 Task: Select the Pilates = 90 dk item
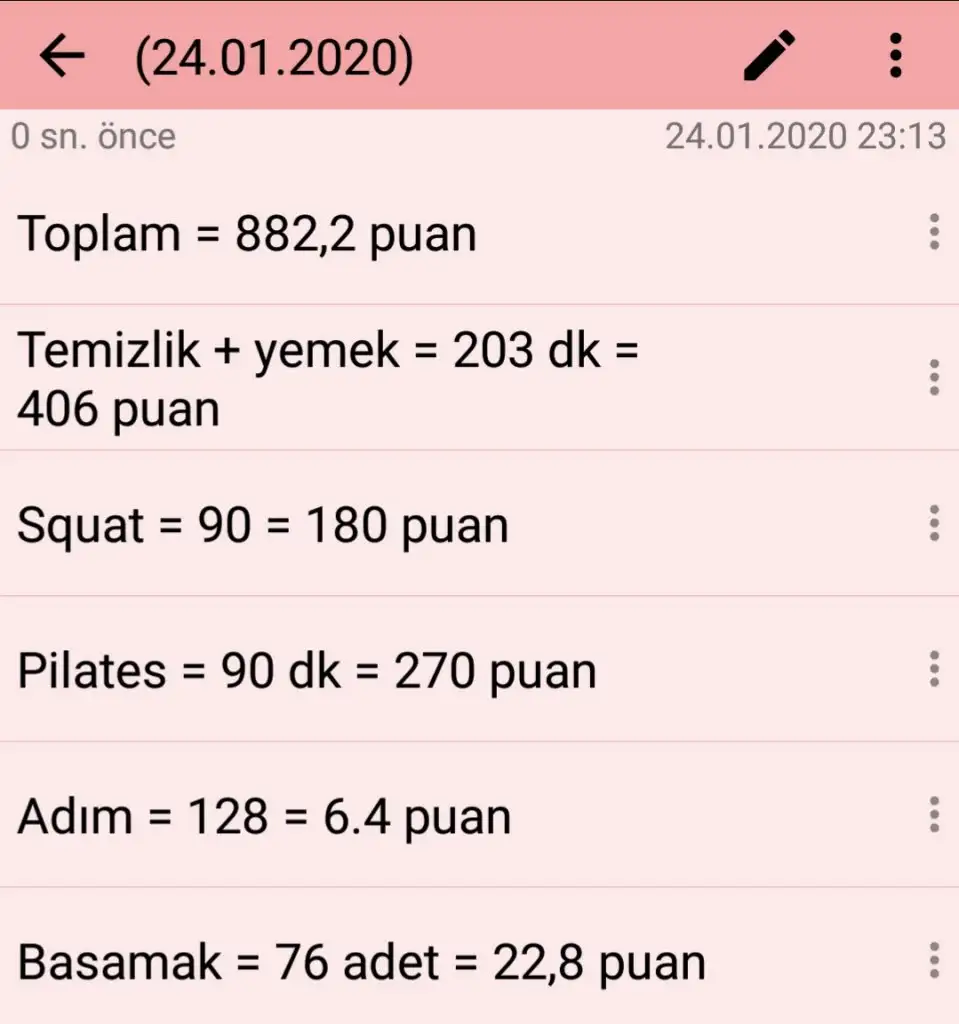point(307,671)
